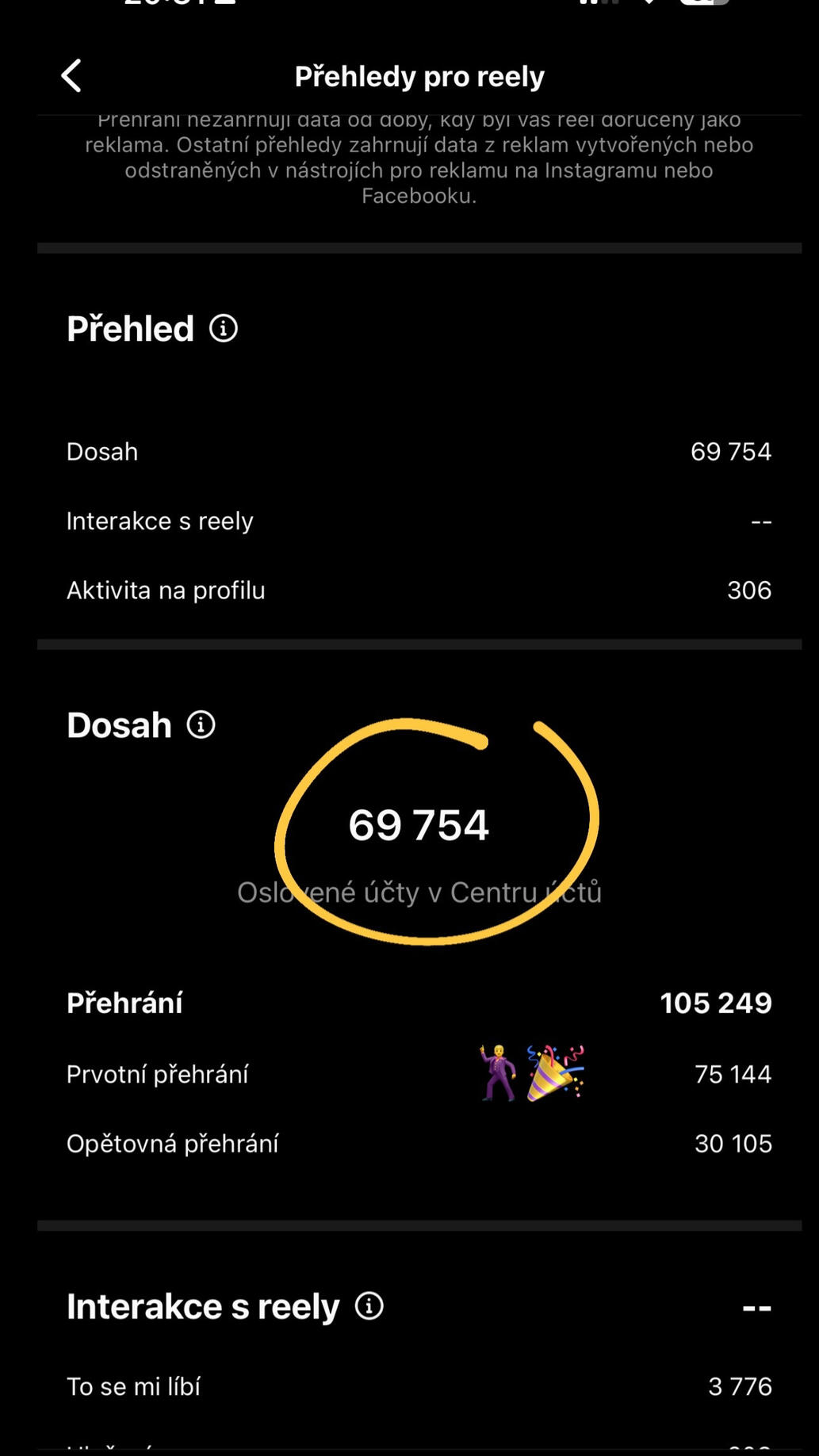
Task: Go back from Přehledy pro reely
Action: click(71, 76)
